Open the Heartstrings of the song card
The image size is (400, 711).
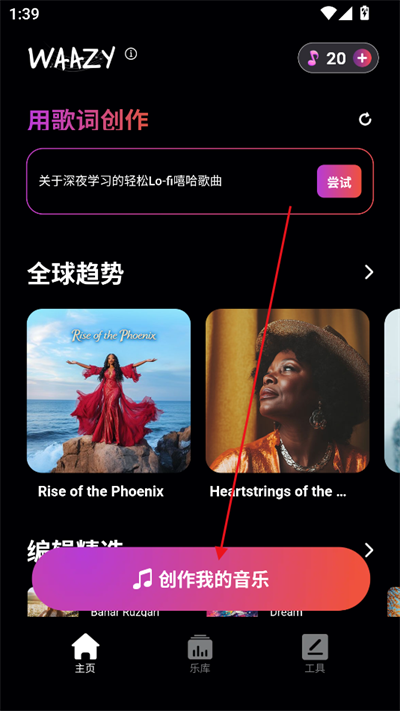coord(288,404)
